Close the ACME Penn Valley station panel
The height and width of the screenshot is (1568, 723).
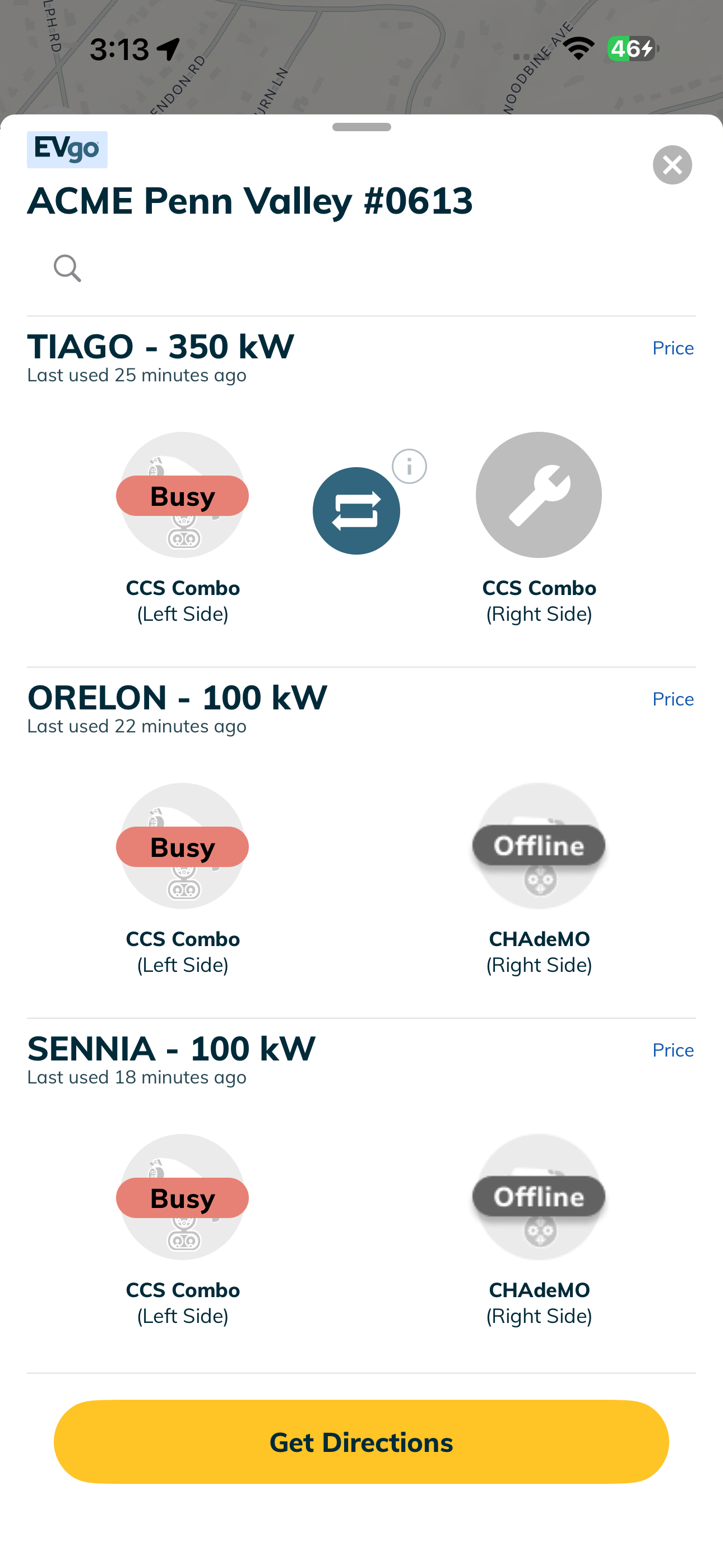point(672,165)
